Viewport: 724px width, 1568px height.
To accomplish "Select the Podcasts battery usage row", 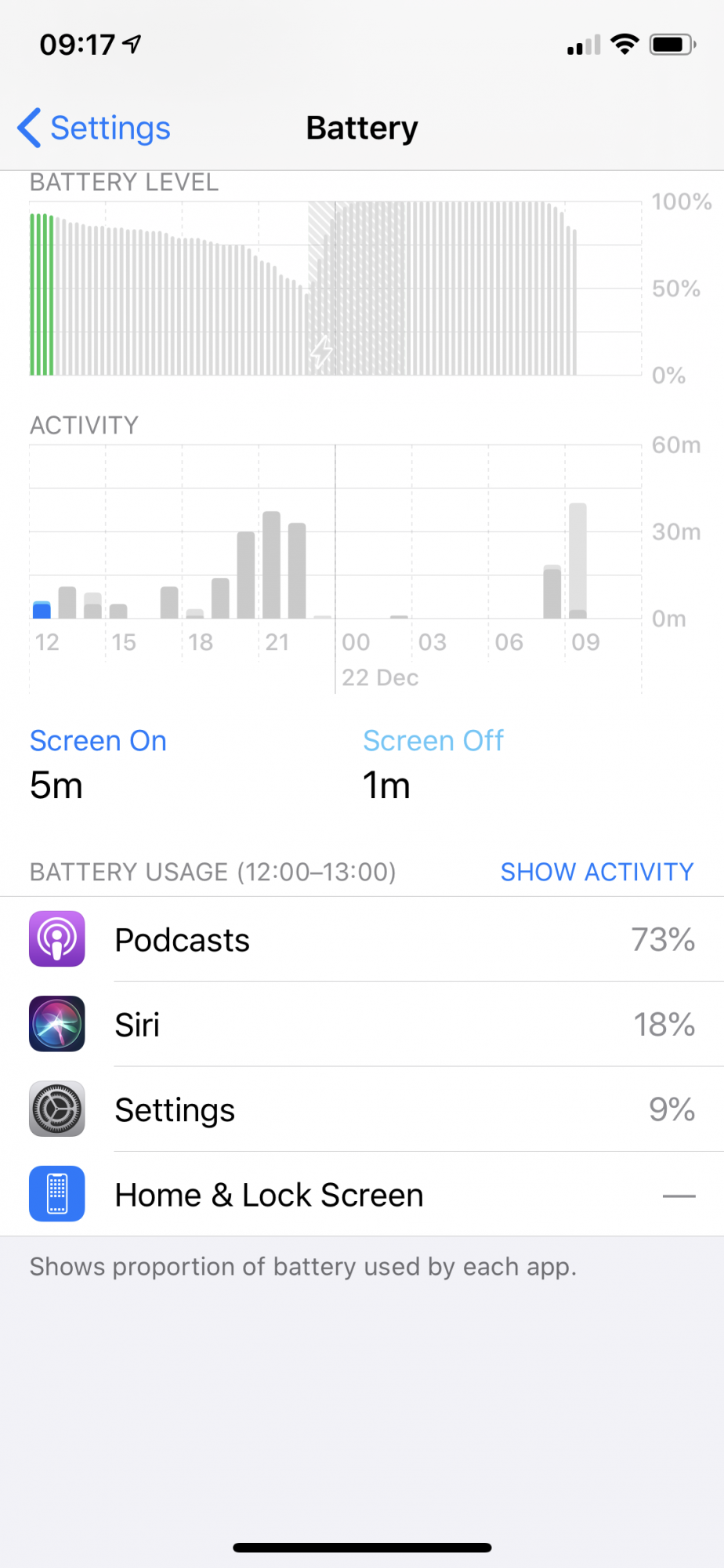I will (362, 939).
